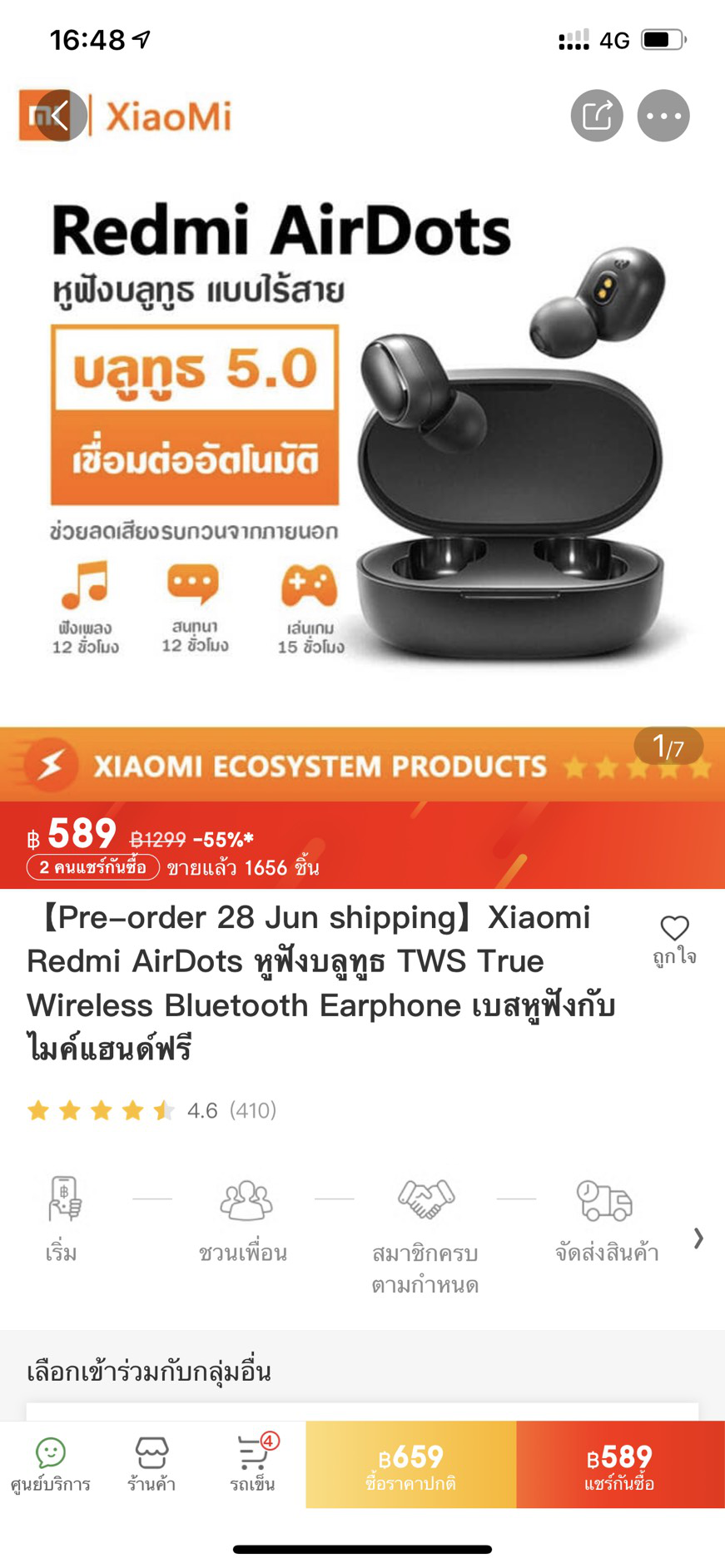725x1568 pixels.
Task: Buy at normal price ฿659
Action: pos(411,1465)
